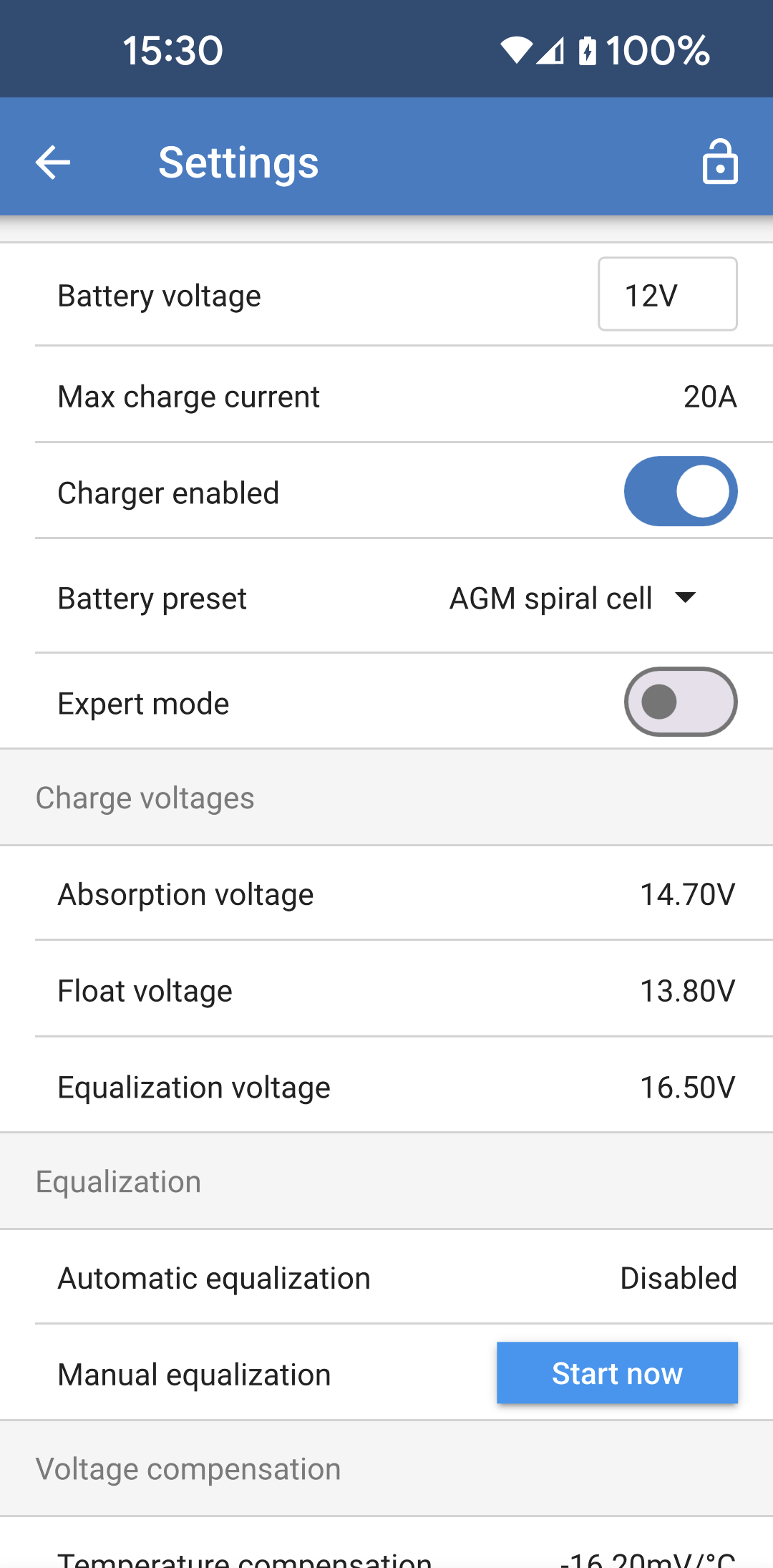
Task: Tap the padlock icon to lock settings
Action: click(x=720, y=161)
